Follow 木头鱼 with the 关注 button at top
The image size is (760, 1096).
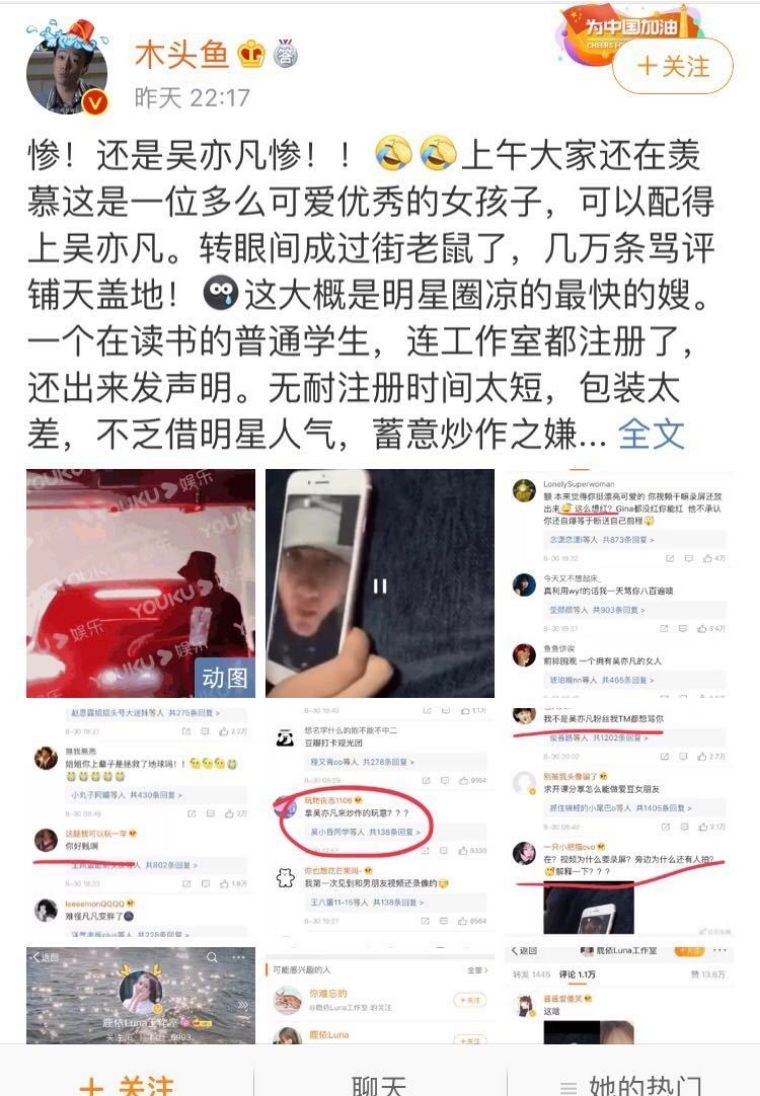(x=672, y=66)
